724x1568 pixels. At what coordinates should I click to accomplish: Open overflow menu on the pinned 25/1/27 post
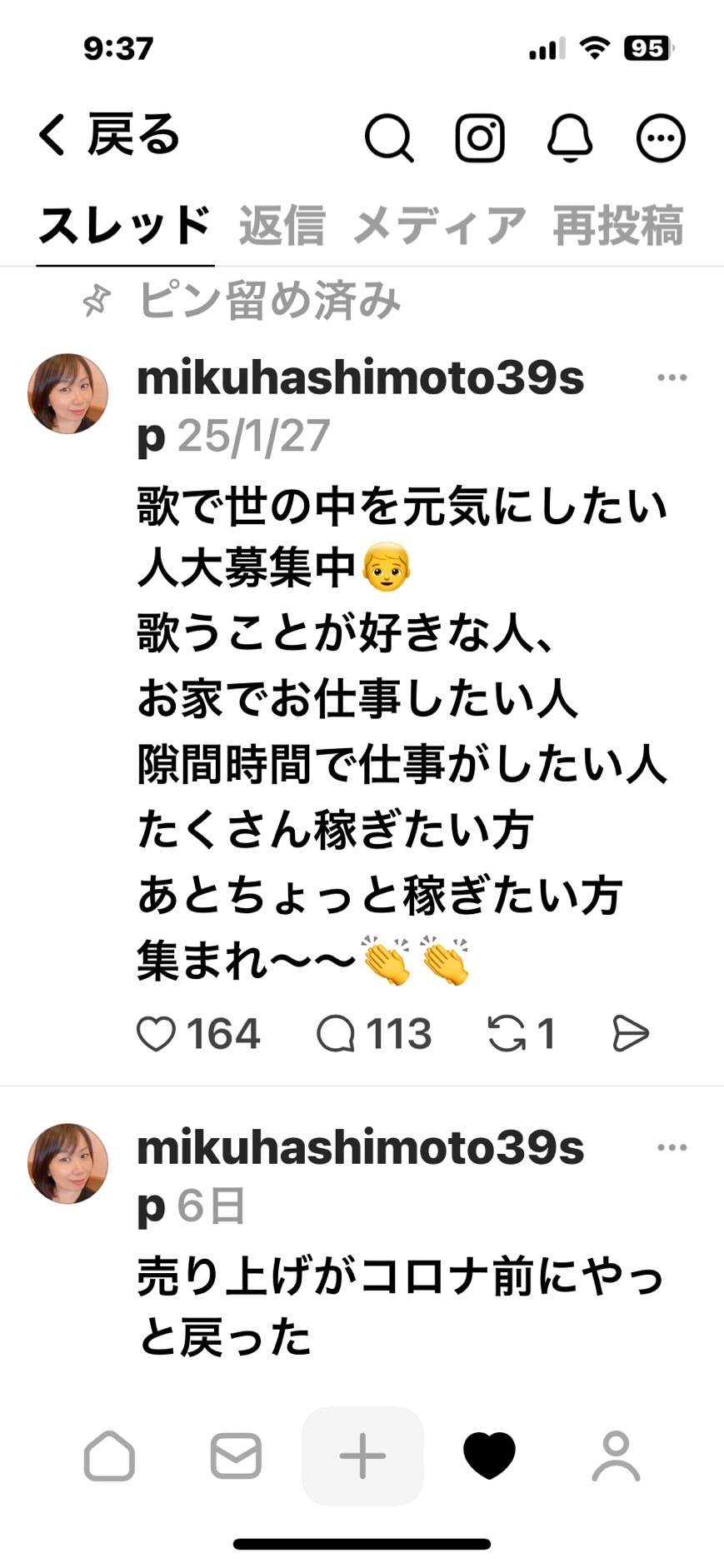tap(672, 378)
